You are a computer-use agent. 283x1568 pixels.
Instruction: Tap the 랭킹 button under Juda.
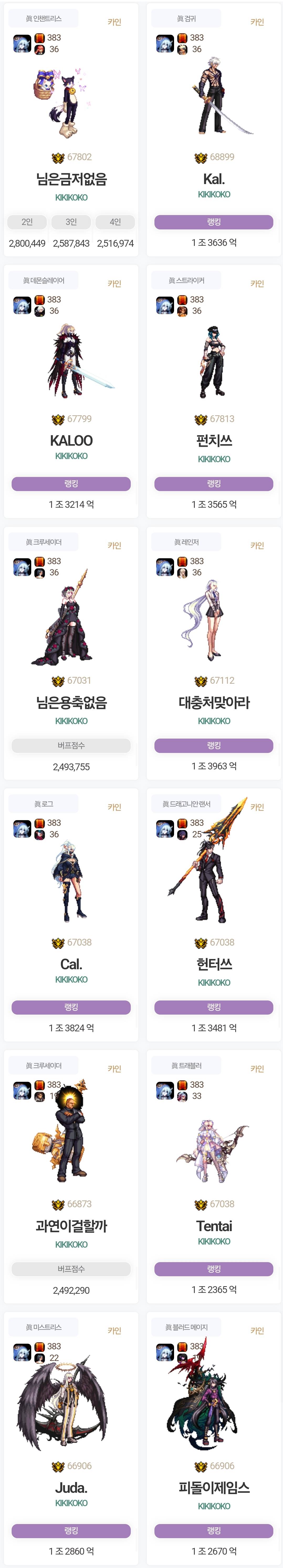pyautogui.click(x=71, y=1531)
